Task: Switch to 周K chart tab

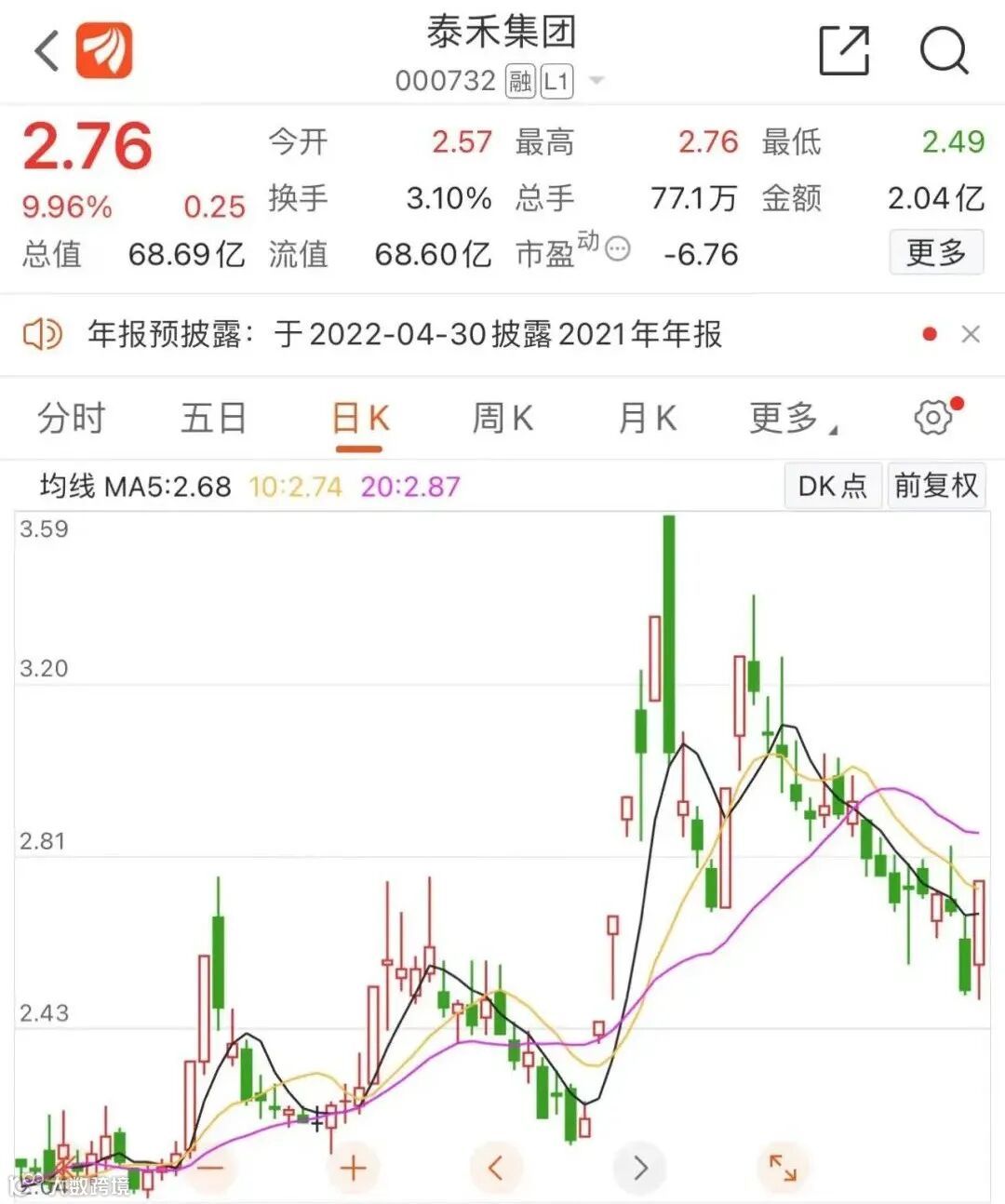Action: (502, 418)
